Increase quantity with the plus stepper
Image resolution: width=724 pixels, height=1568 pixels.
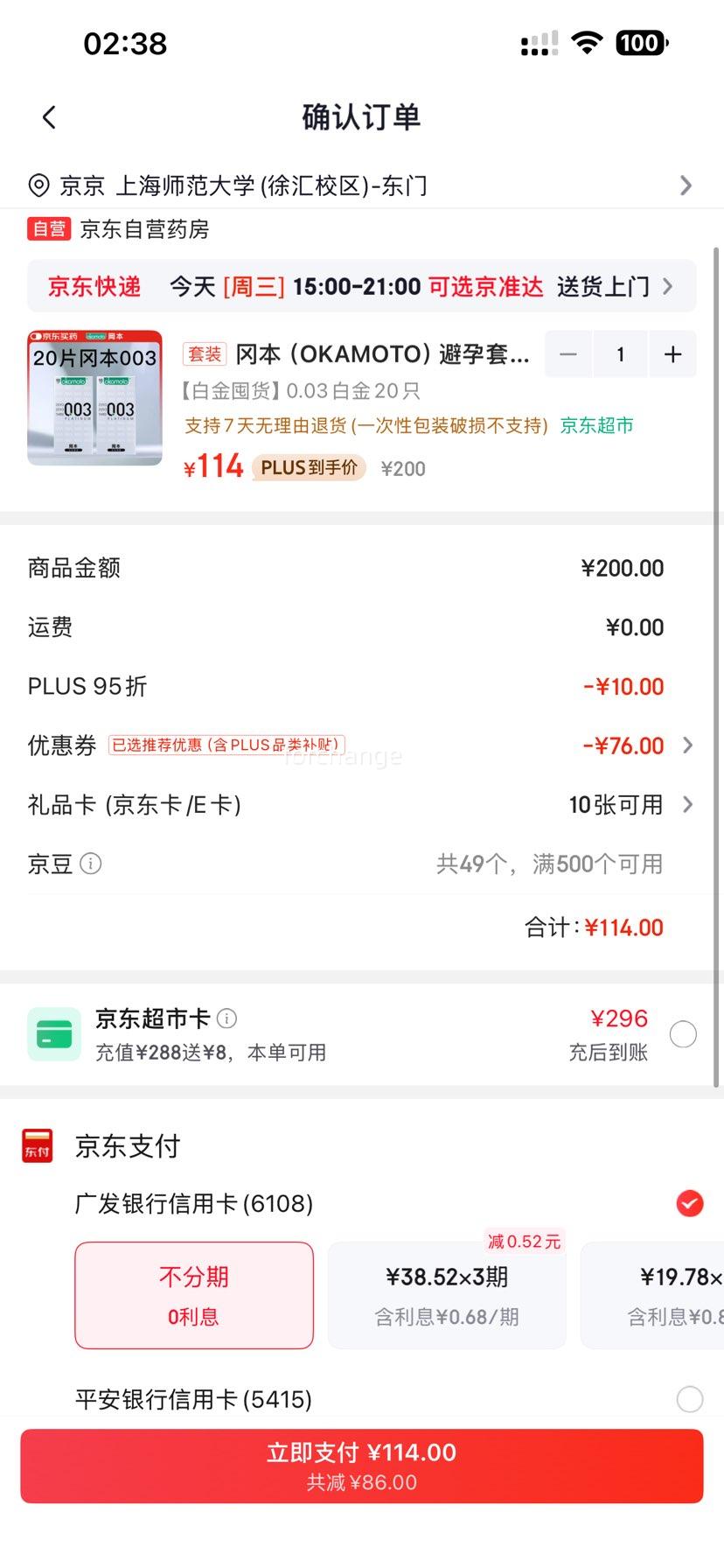pos(672,353)
